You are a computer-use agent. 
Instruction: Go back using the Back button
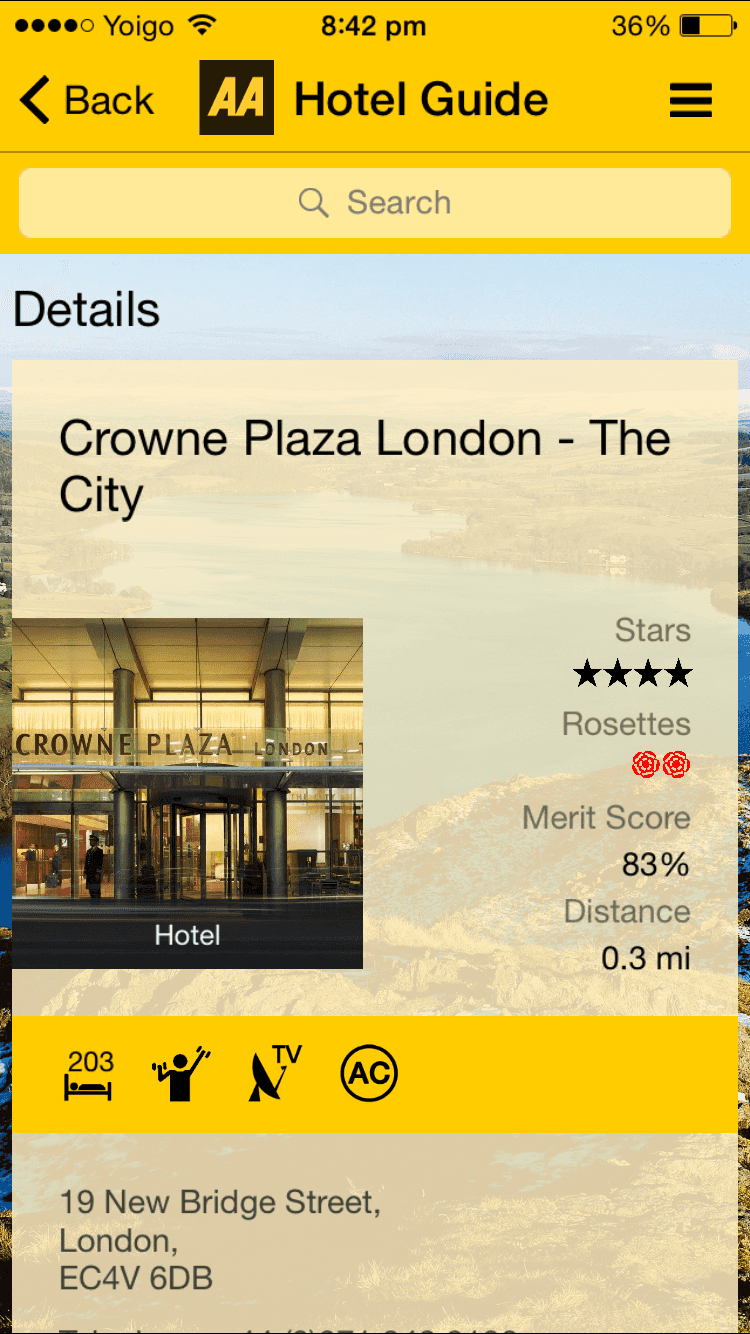86,101
